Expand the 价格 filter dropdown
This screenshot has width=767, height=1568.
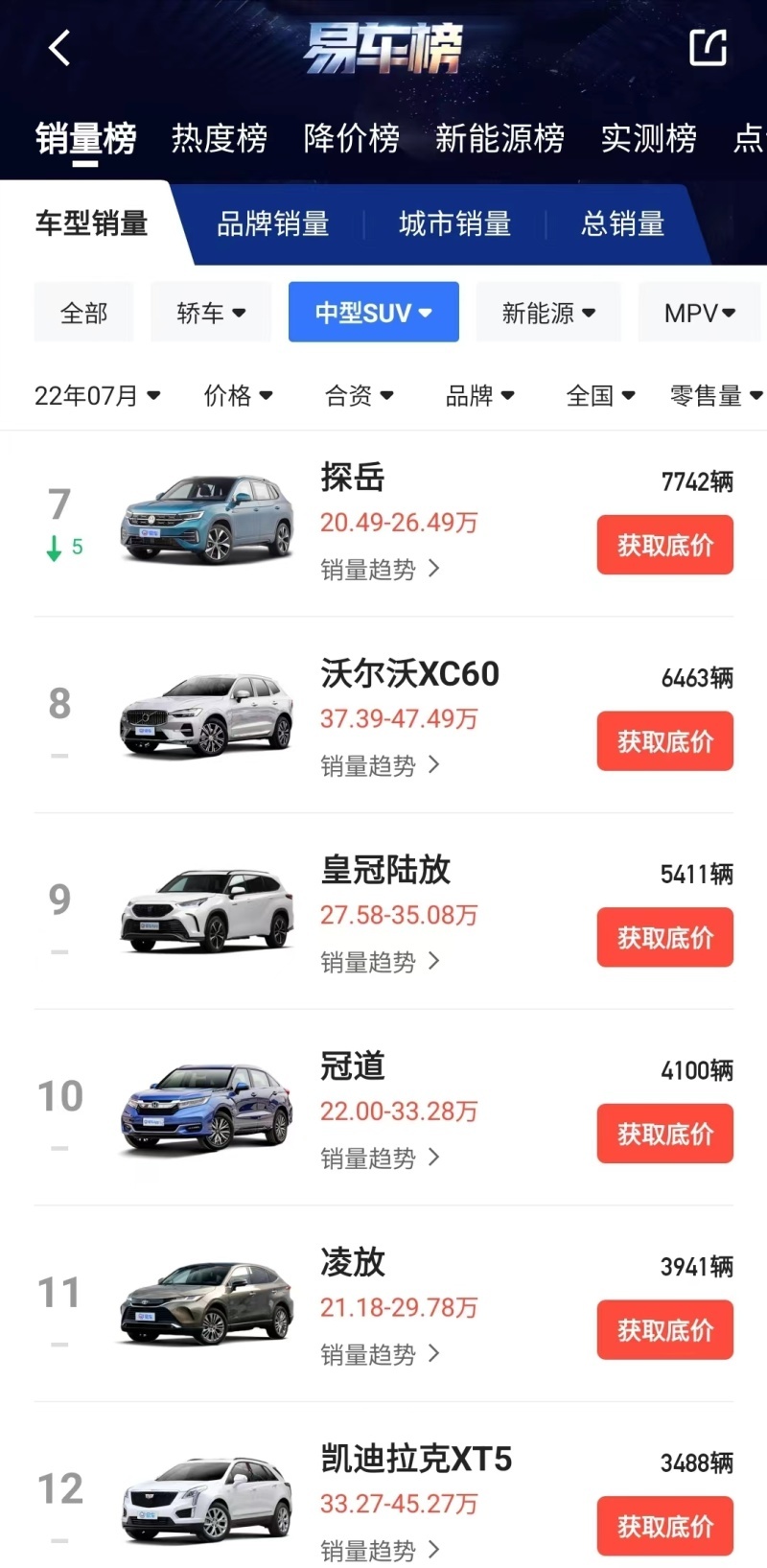point(237,395)
